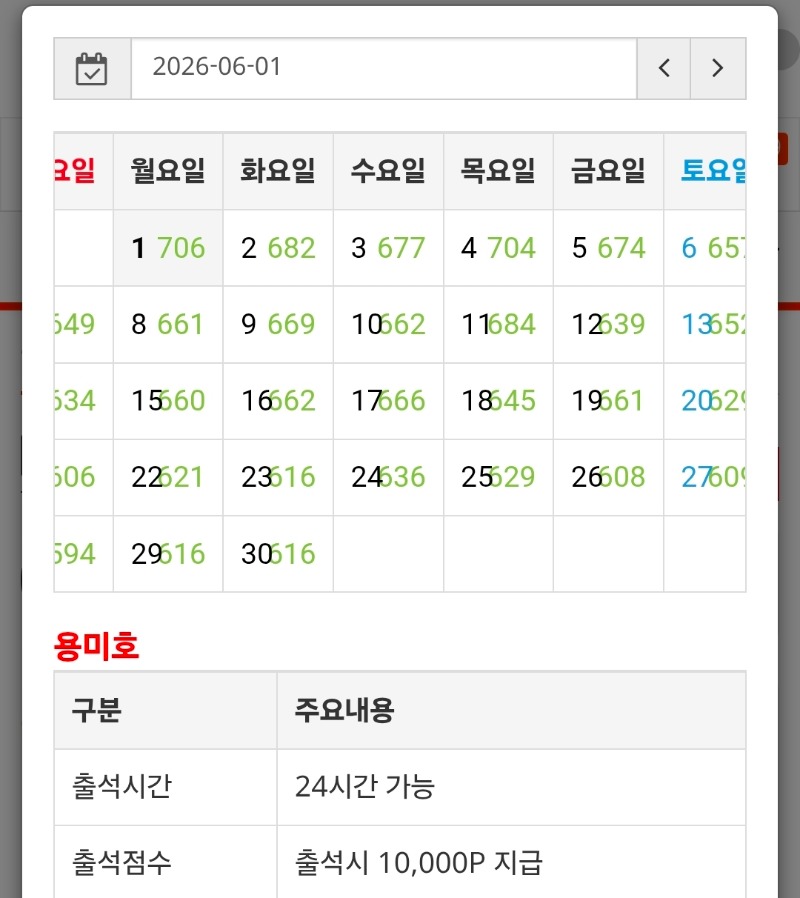Select June 22 showing 621

(168, 477)
